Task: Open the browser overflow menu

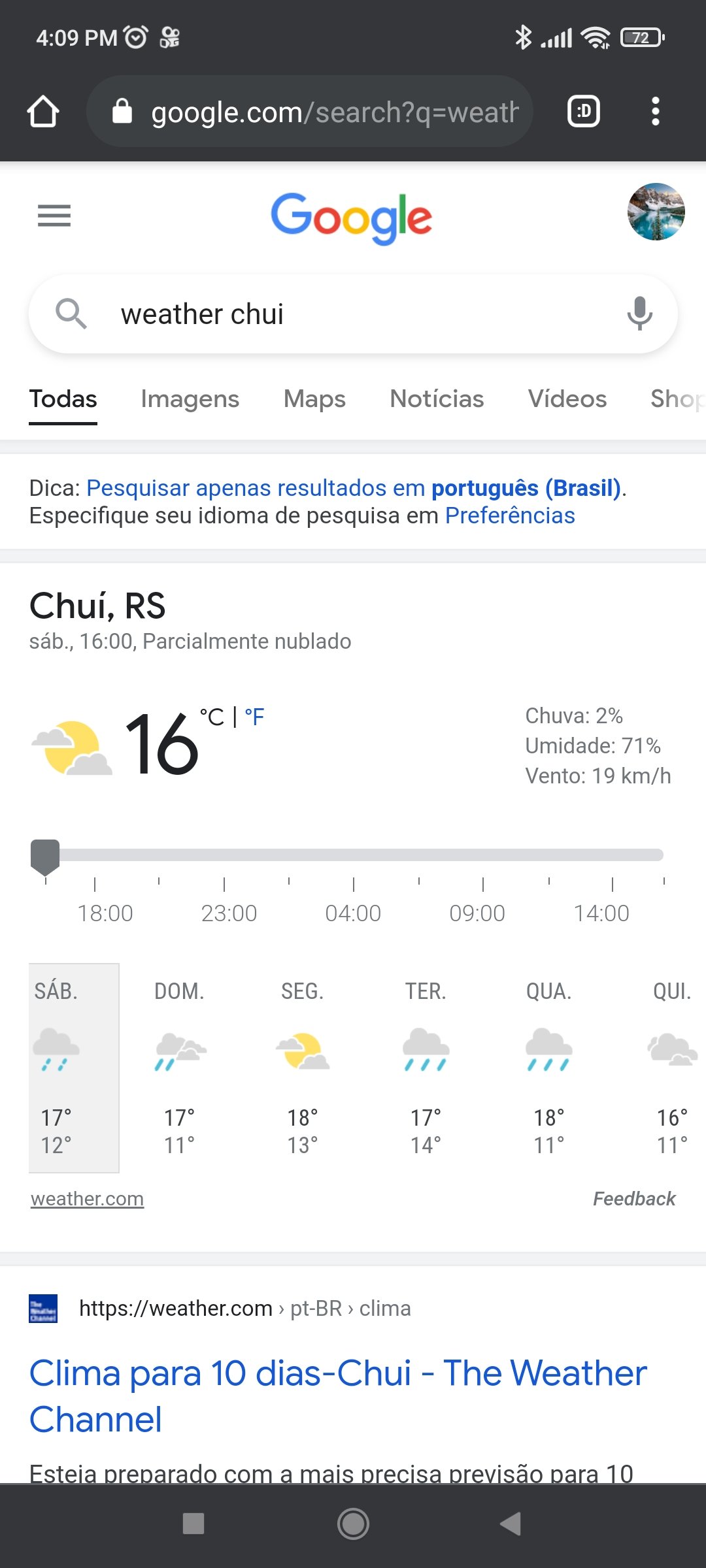Action: point(655,112)
